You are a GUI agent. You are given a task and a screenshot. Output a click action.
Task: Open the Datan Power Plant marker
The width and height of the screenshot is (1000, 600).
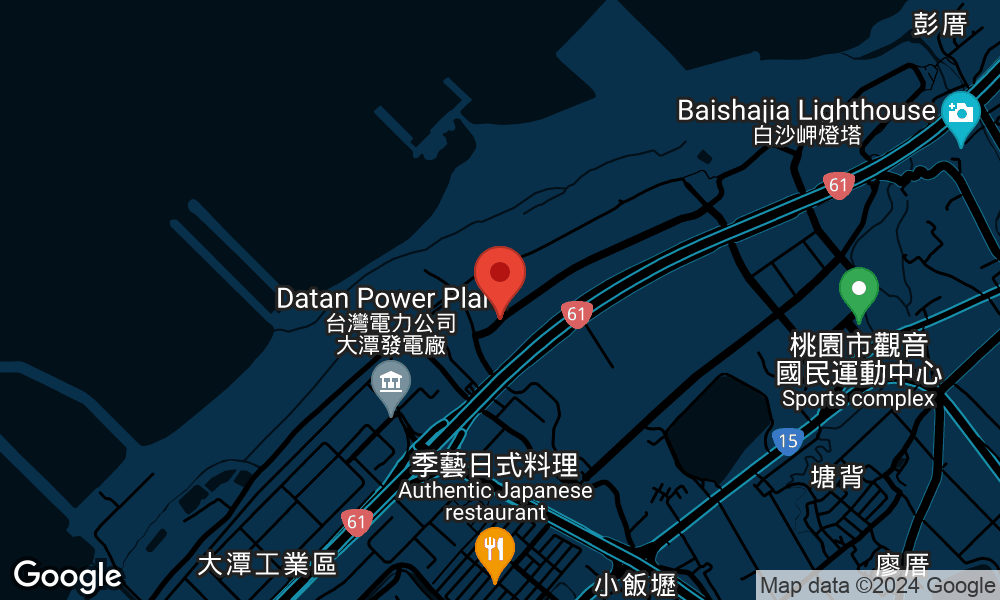point(391,384)
